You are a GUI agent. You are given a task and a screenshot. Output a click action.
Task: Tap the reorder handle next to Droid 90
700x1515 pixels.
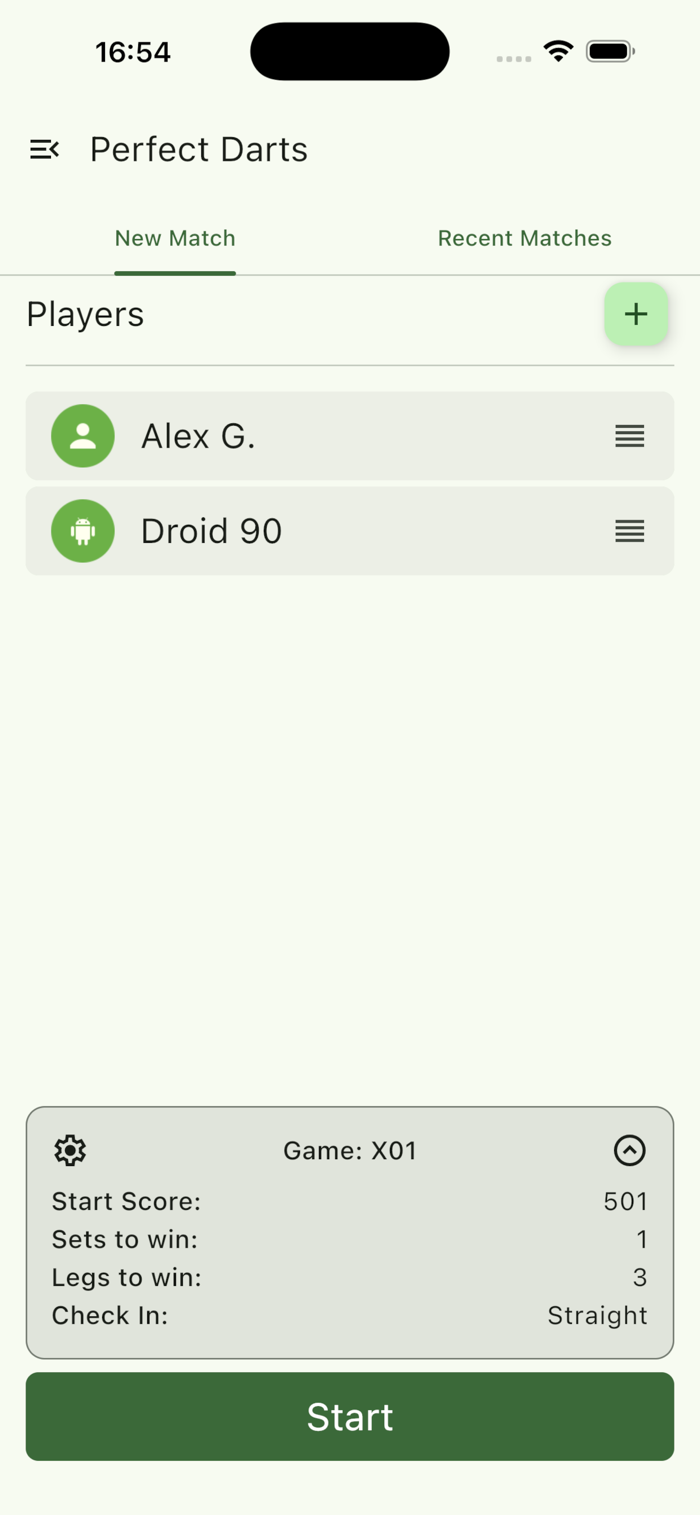tap(630, 531)
